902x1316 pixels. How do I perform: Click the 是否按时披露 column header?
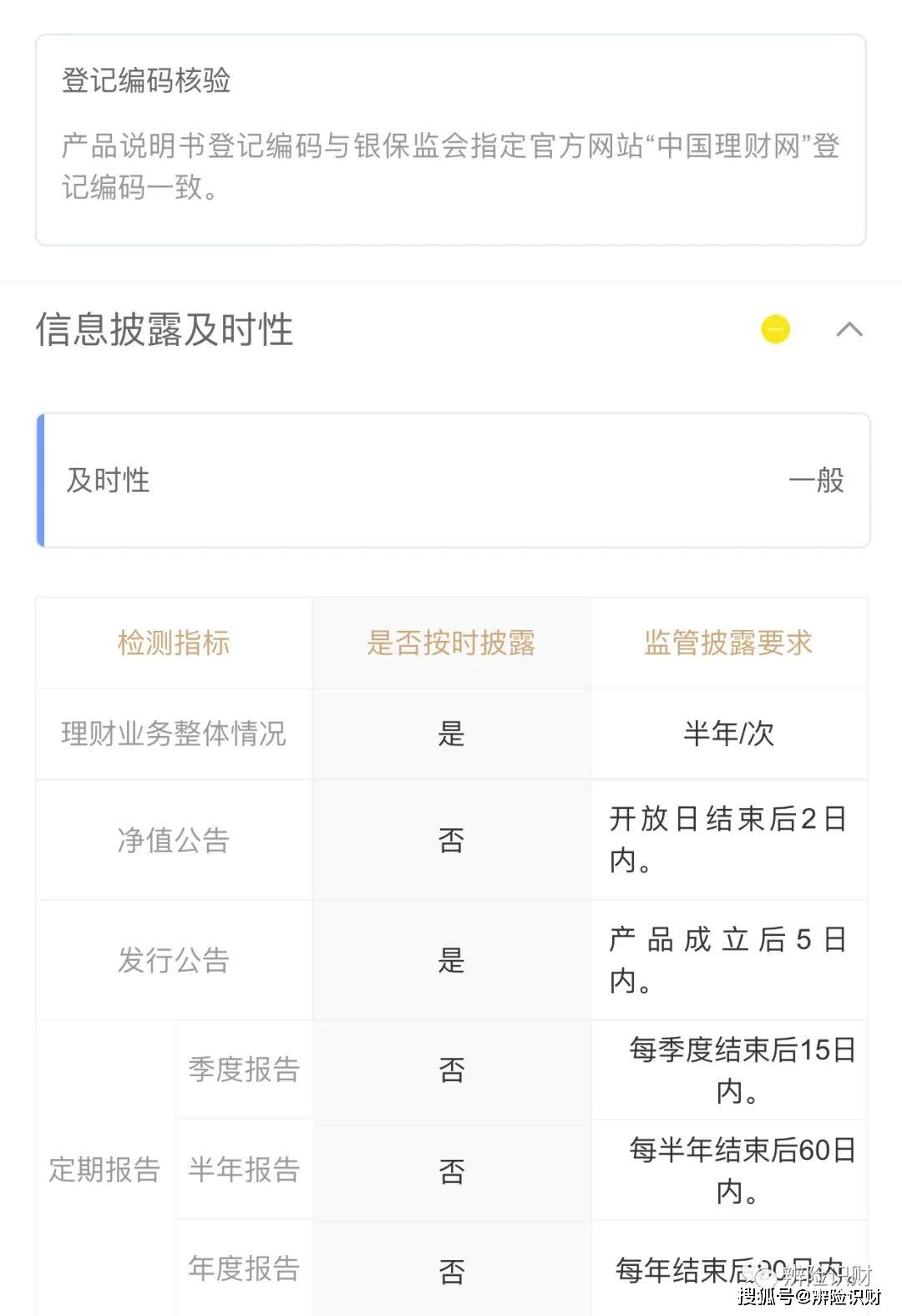click(x=451, y=643)
